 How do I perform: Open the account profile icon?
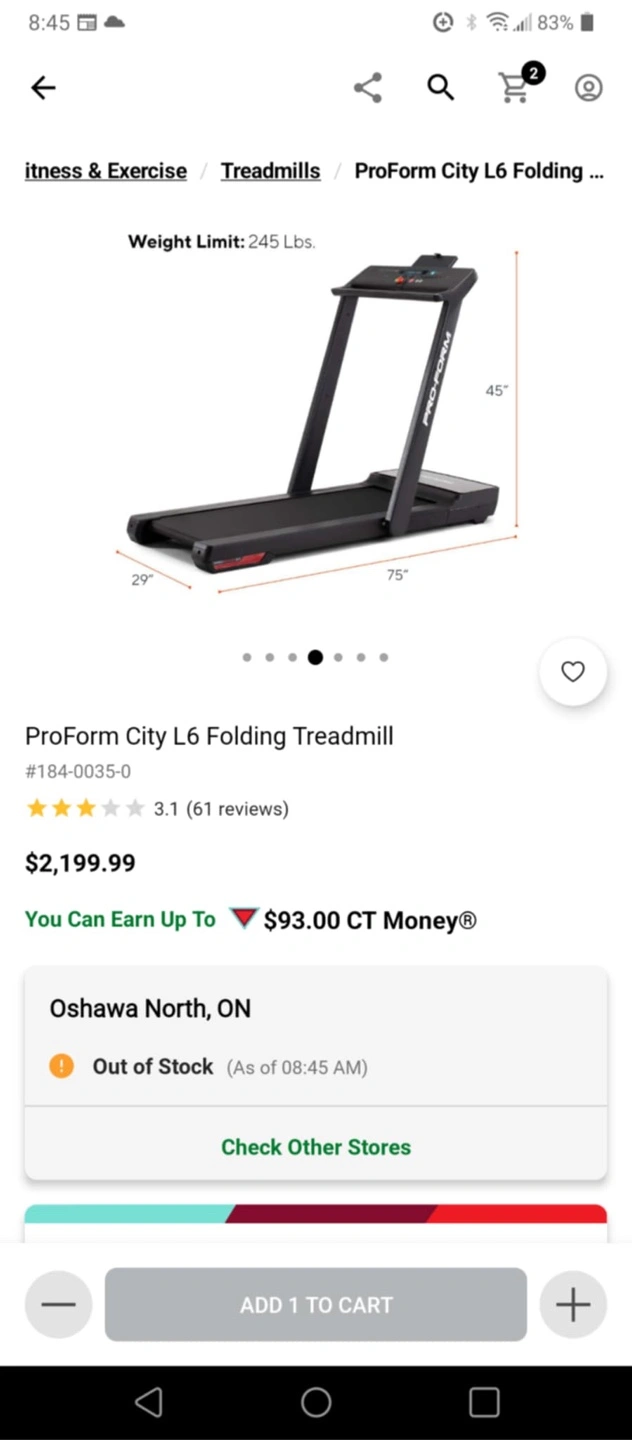[588, 88]
